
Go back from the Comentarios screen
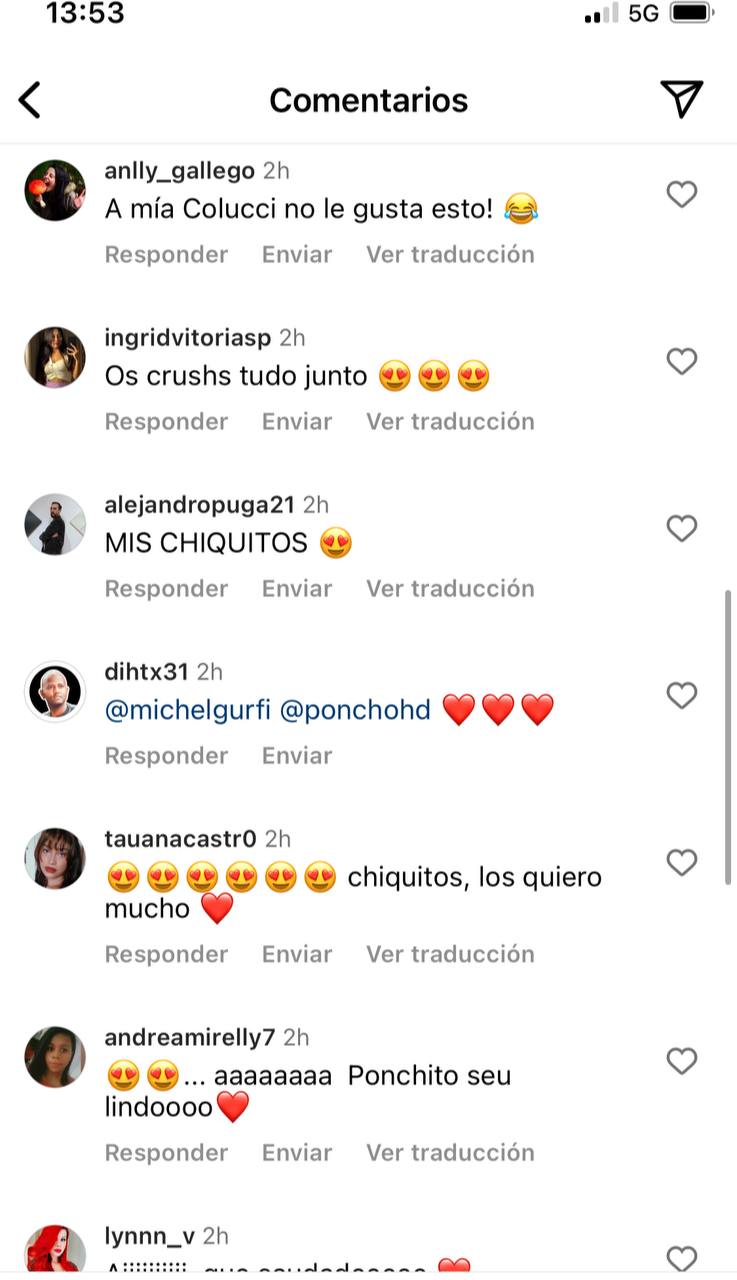click(x=30, y=100)
